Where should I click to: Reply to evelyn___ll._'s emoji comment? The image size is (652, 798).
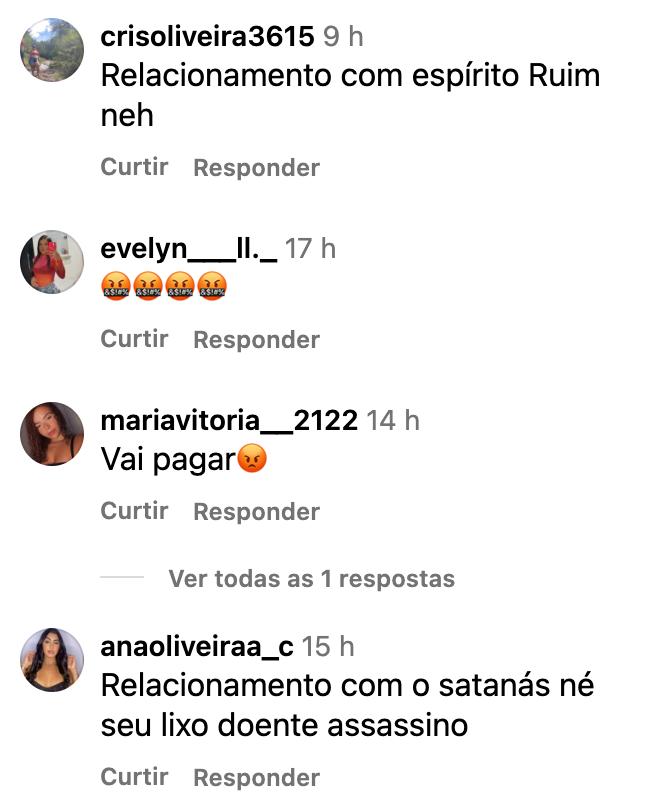coord(256,339)
